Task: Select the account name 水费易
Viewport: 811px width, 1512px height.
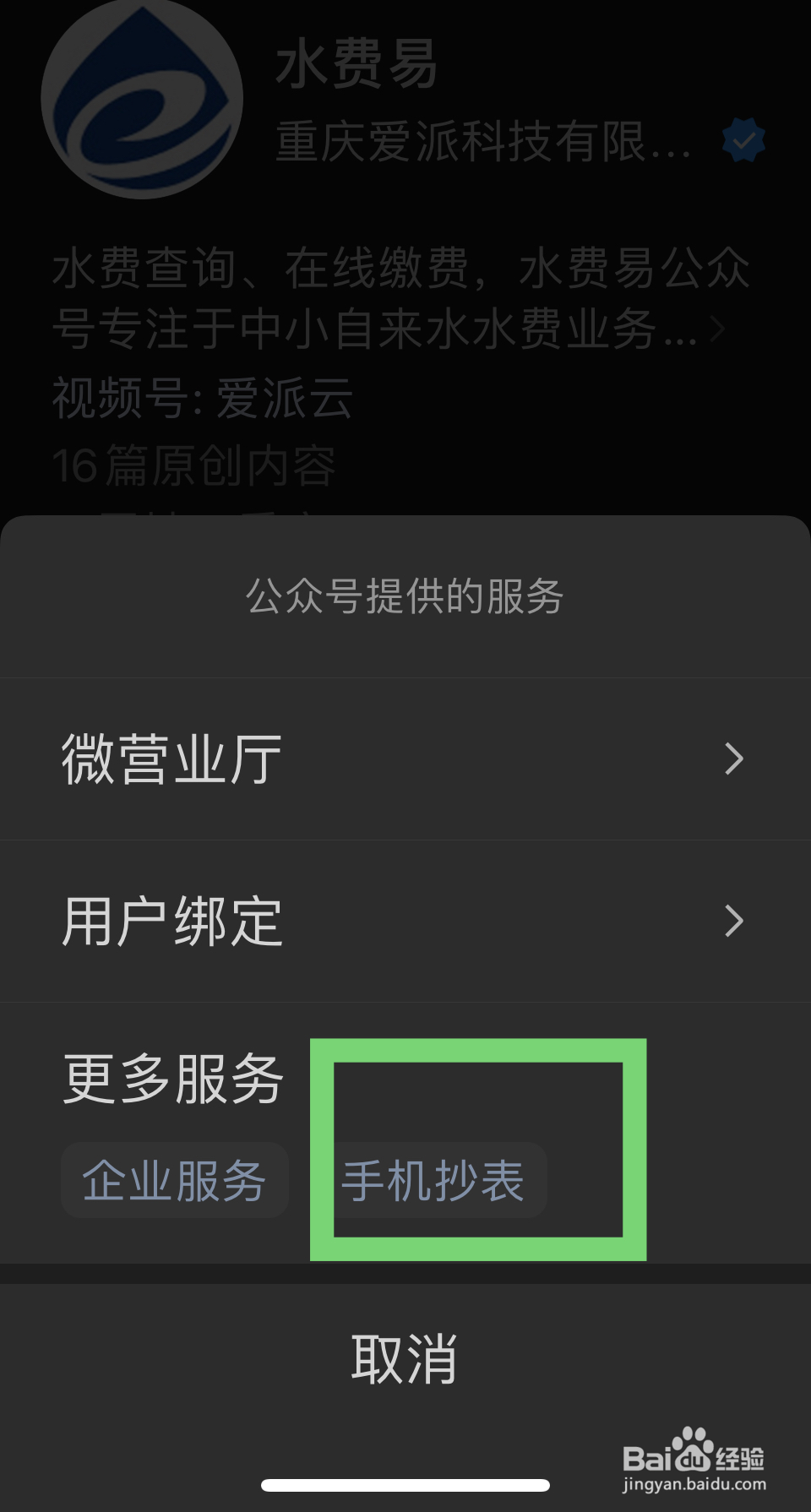Action: [x=355, y=68]
